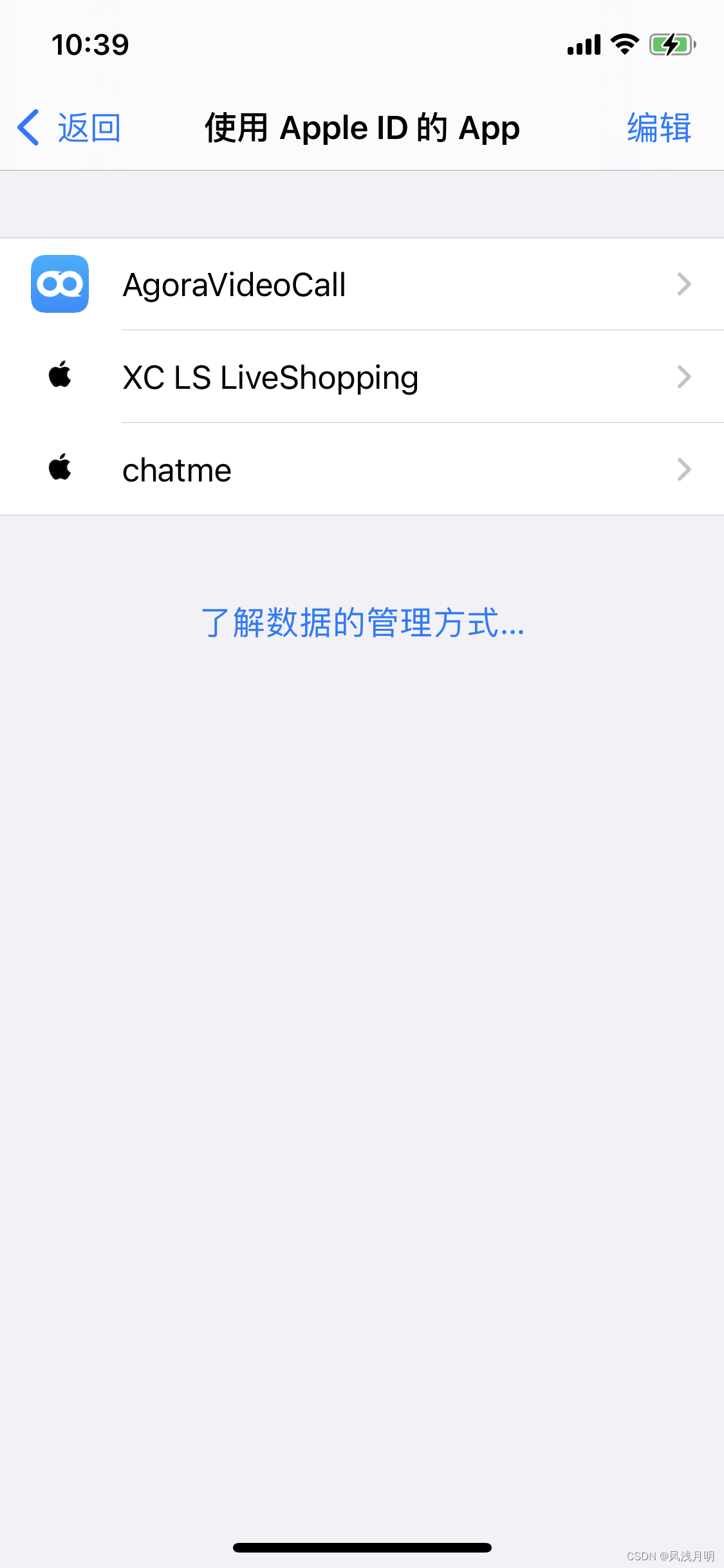724x1568 pixels.
Task: Tap the blue AgoraVideoCall infinity logo
Action: tap(60, 284)
